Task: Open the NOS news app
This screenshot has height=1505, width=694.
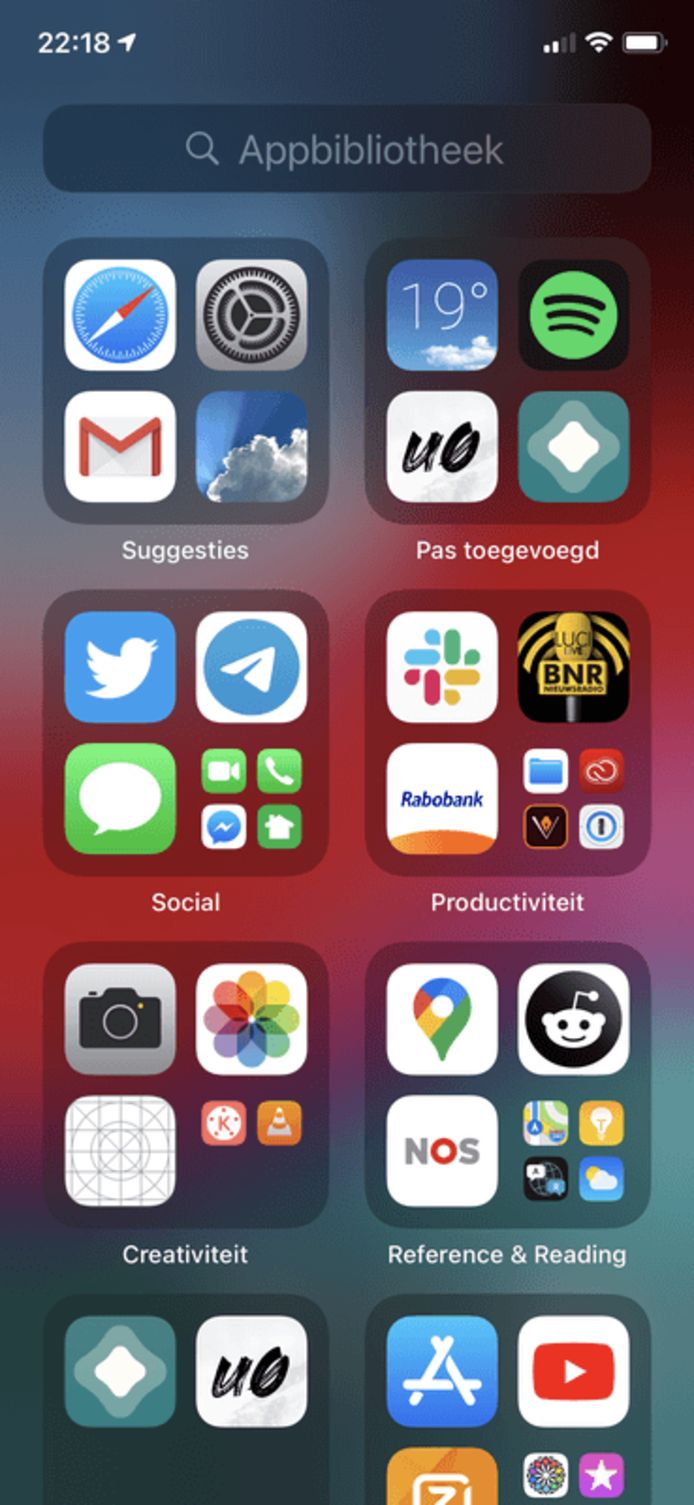Action: pos(442,1150)
